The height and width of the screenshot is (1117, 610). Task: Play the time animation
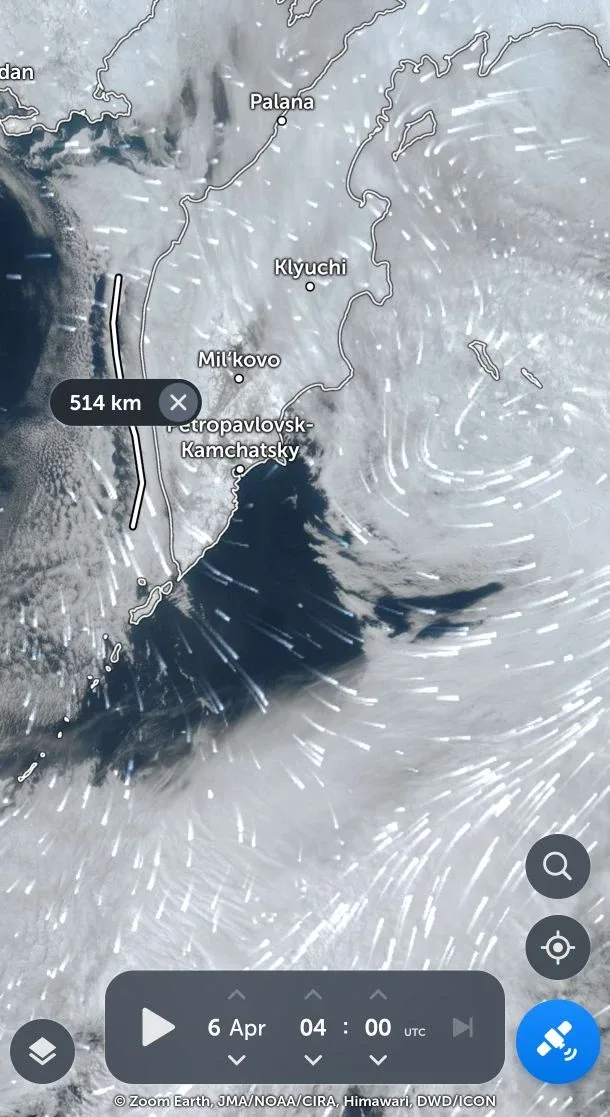pos(157,1027)
